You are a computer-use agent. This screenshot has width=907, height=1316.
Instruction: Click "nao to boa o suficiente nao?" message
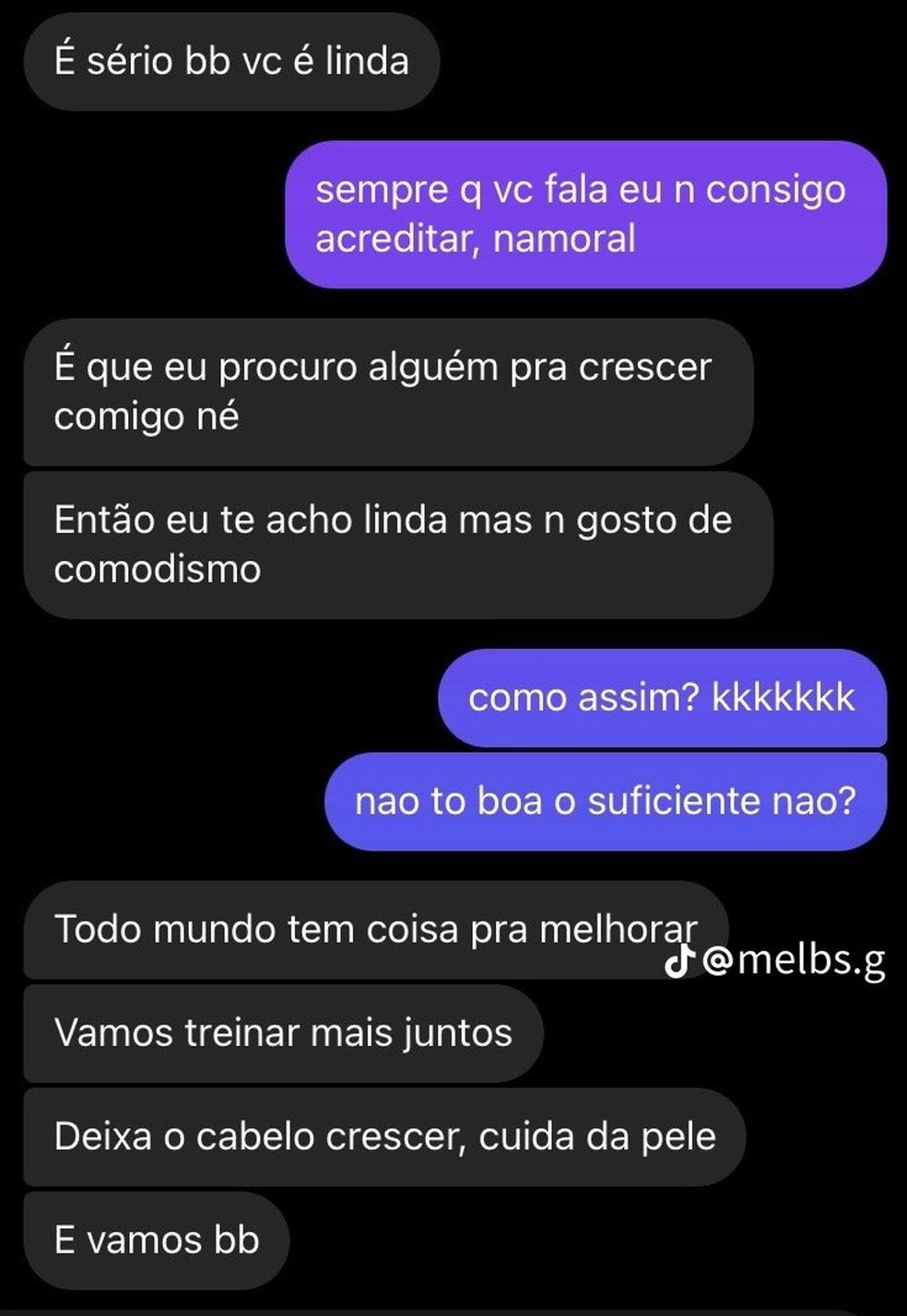[x=604, y=800]
